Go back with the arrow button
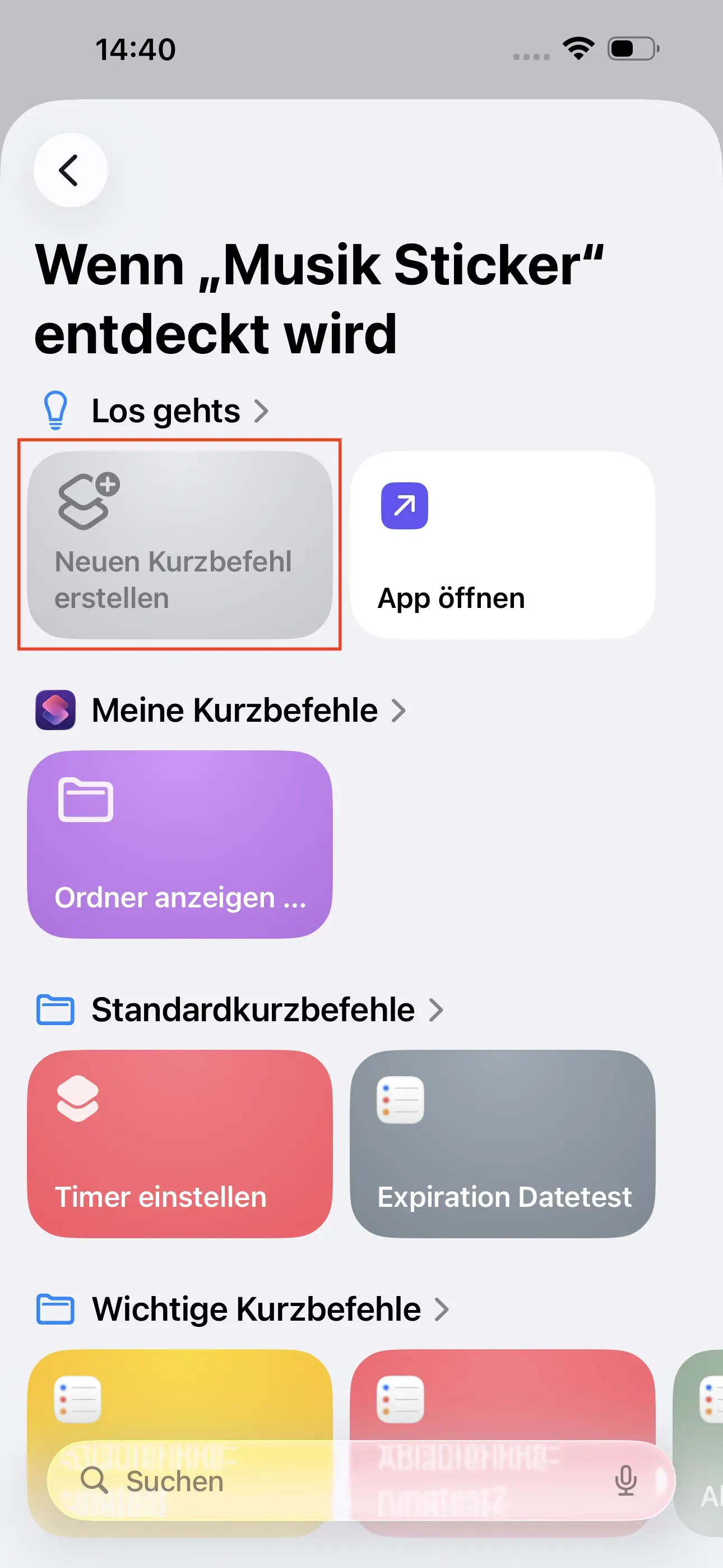Screen dimensions: 723x1568 coord(70,170)
